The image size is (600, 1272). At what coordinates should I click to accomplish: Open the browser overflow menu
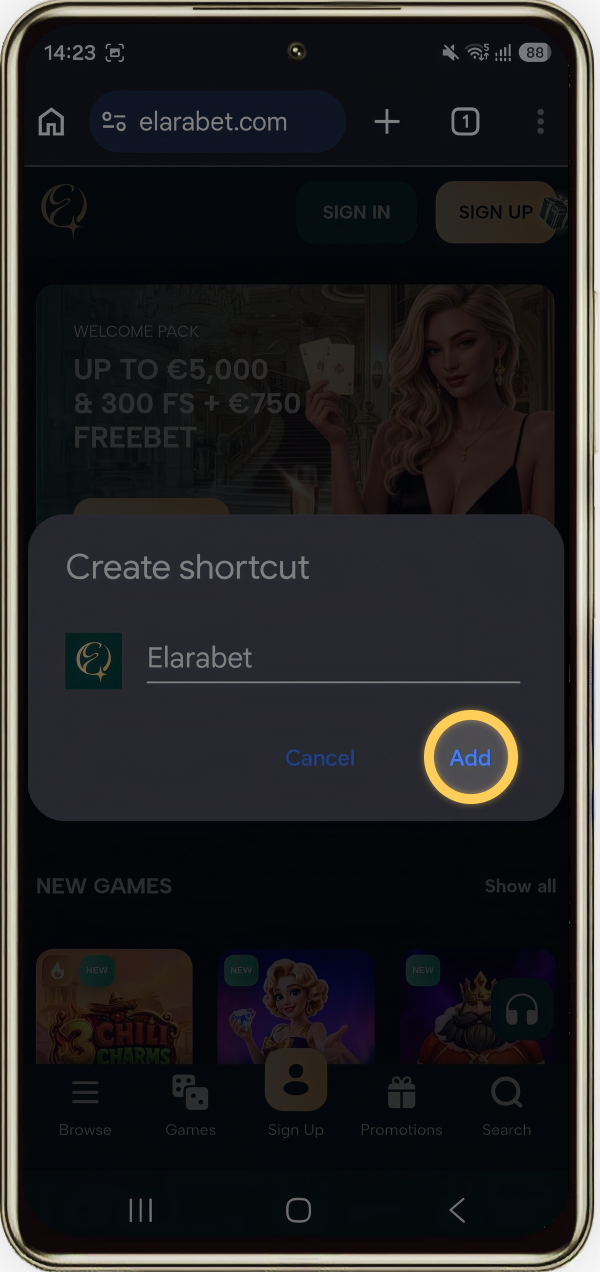pos(540,122)
